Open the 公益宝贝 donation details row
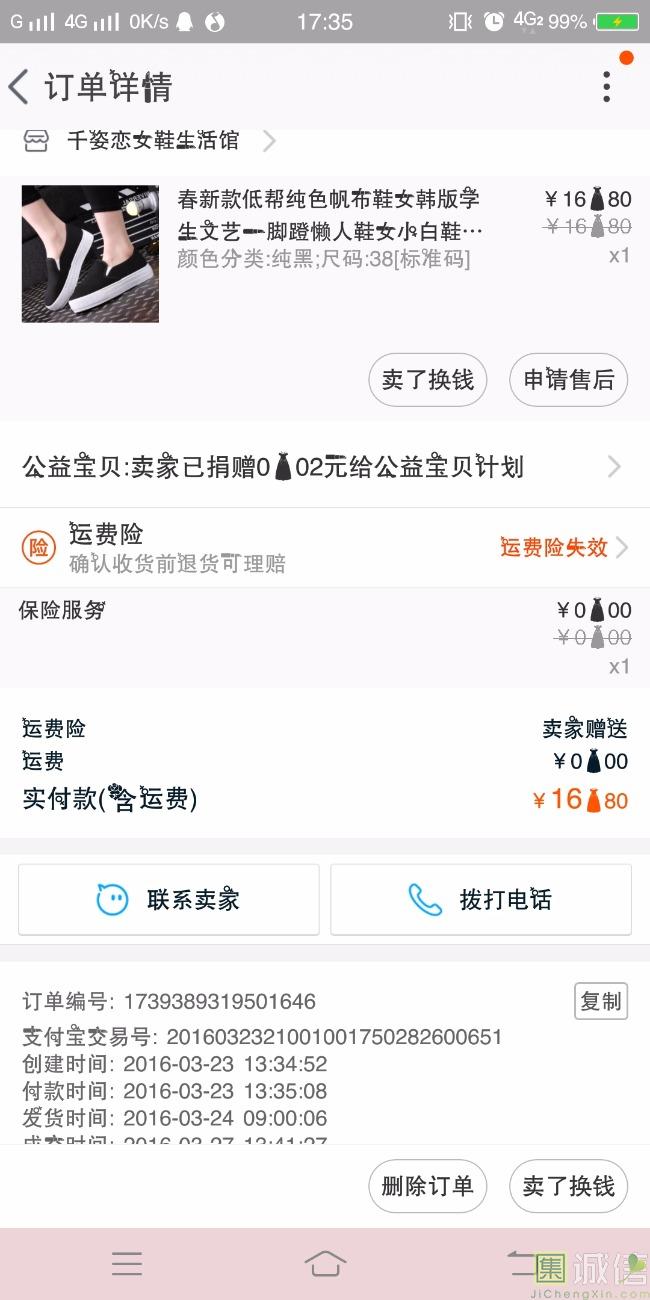 325,467
